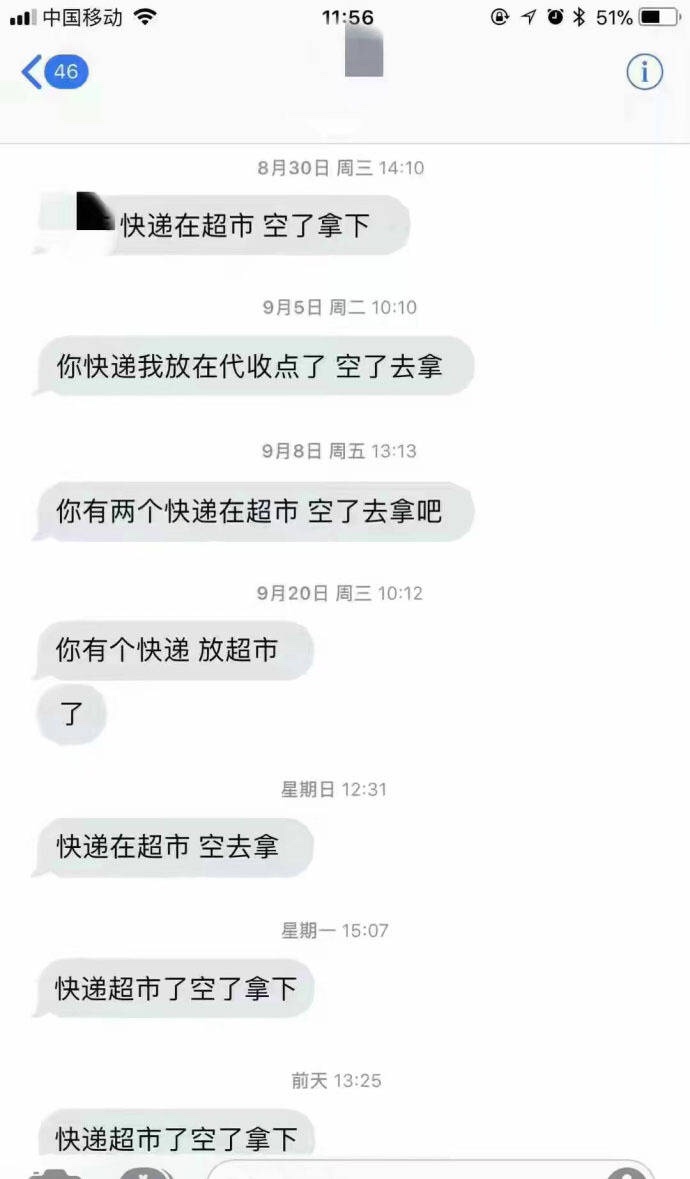
Task: Open the conversation info details
Action: click(644, 72)
